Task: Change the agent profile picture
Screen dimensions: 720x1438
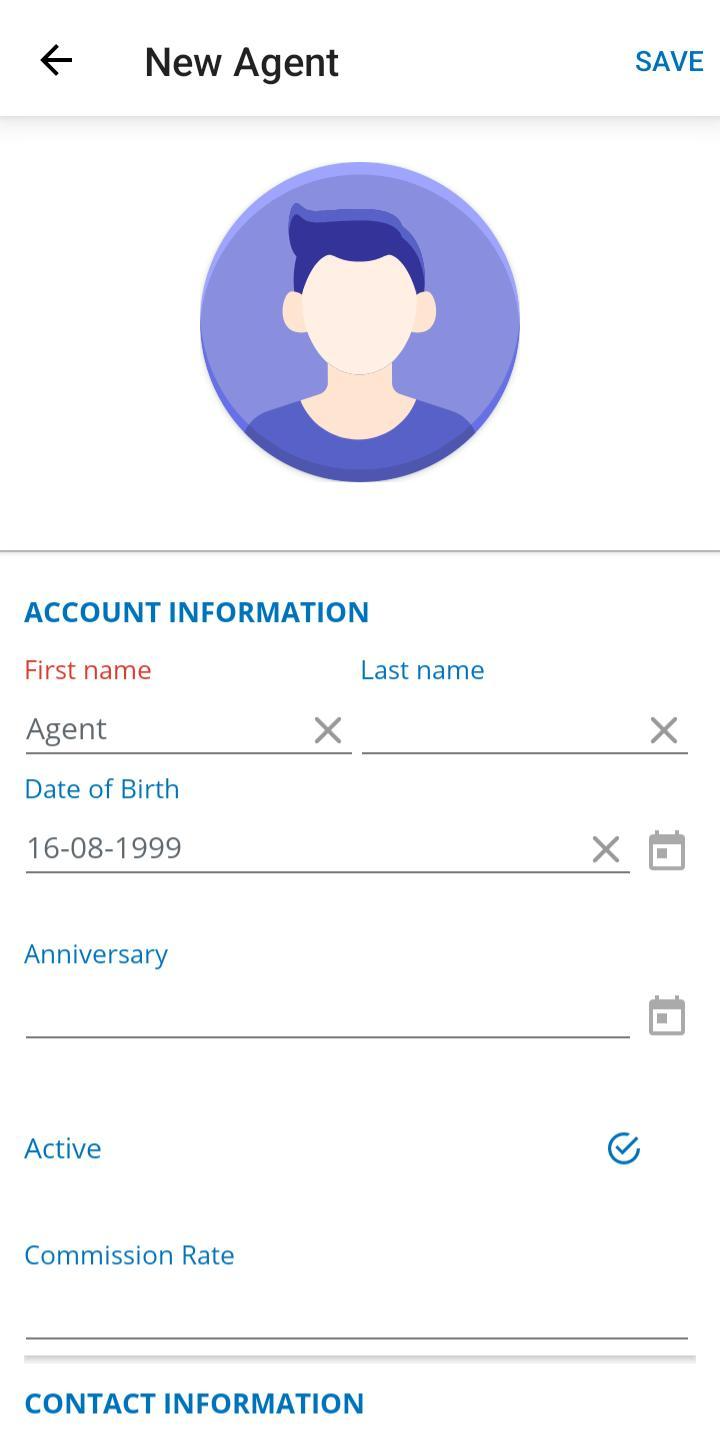Action: click(360, 322)
